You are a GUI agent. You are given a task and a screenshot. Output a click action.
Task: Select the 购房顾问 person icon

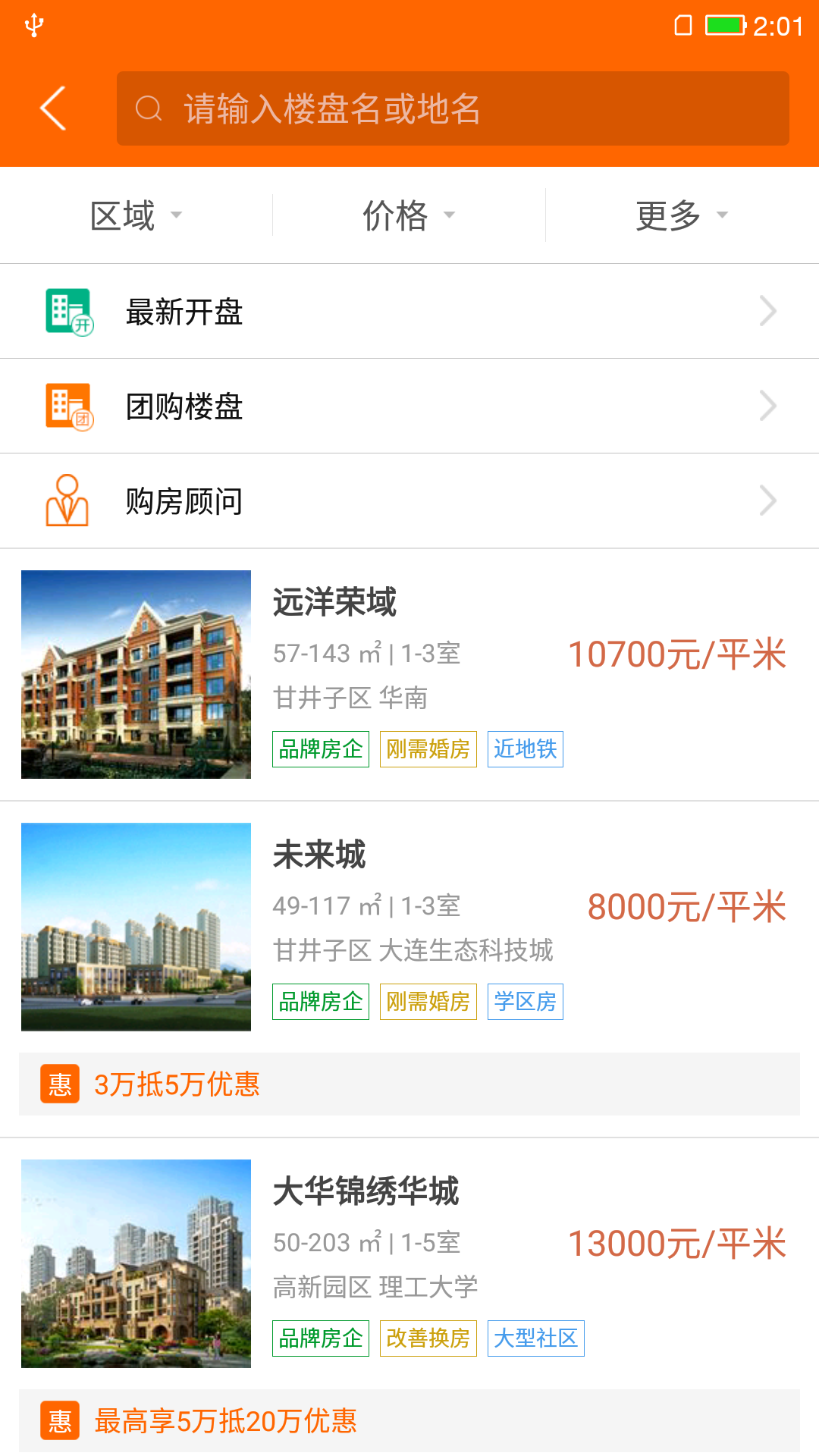point(68,500)
